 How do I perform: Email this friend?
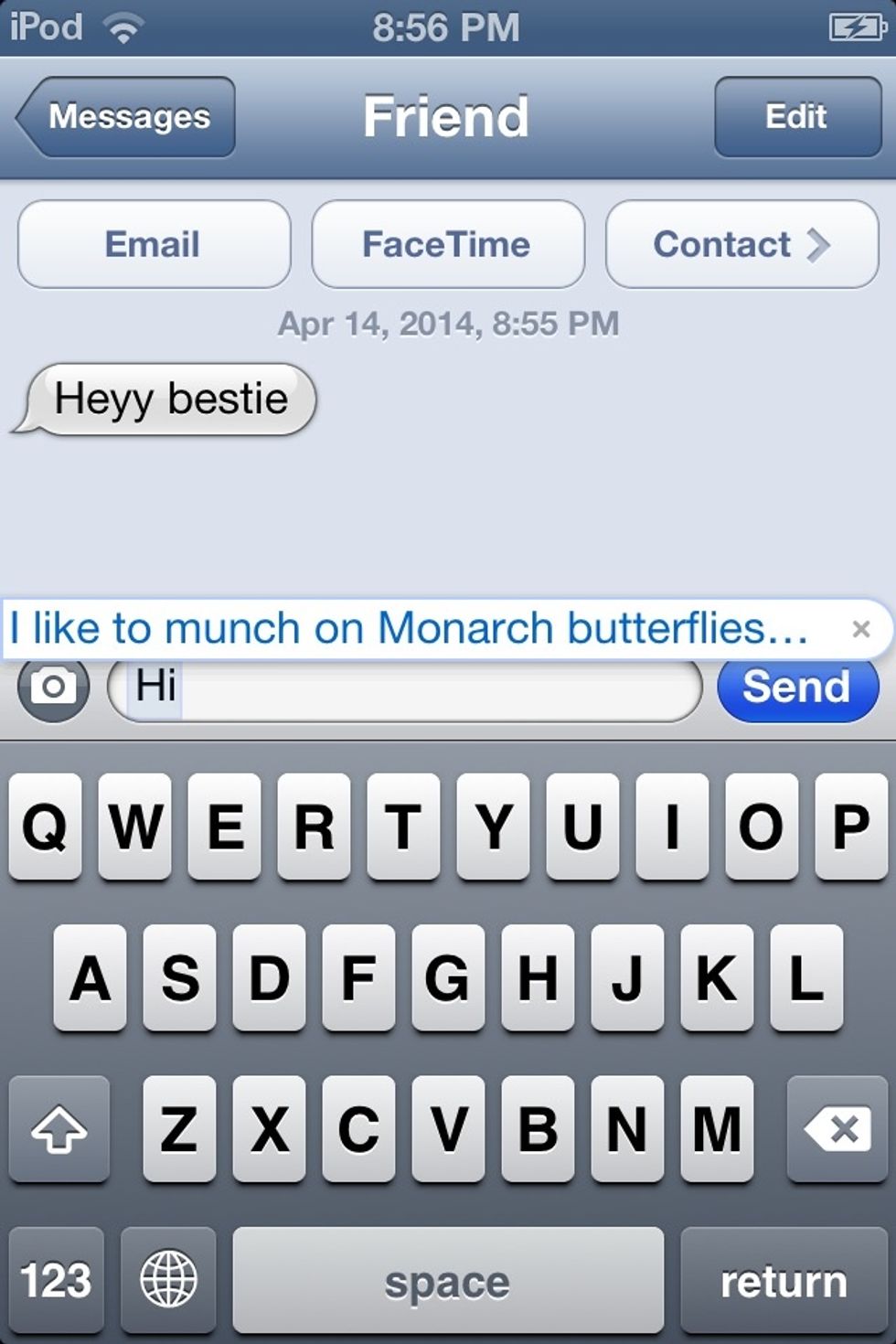pyautogui.click(x=154, y=244)
